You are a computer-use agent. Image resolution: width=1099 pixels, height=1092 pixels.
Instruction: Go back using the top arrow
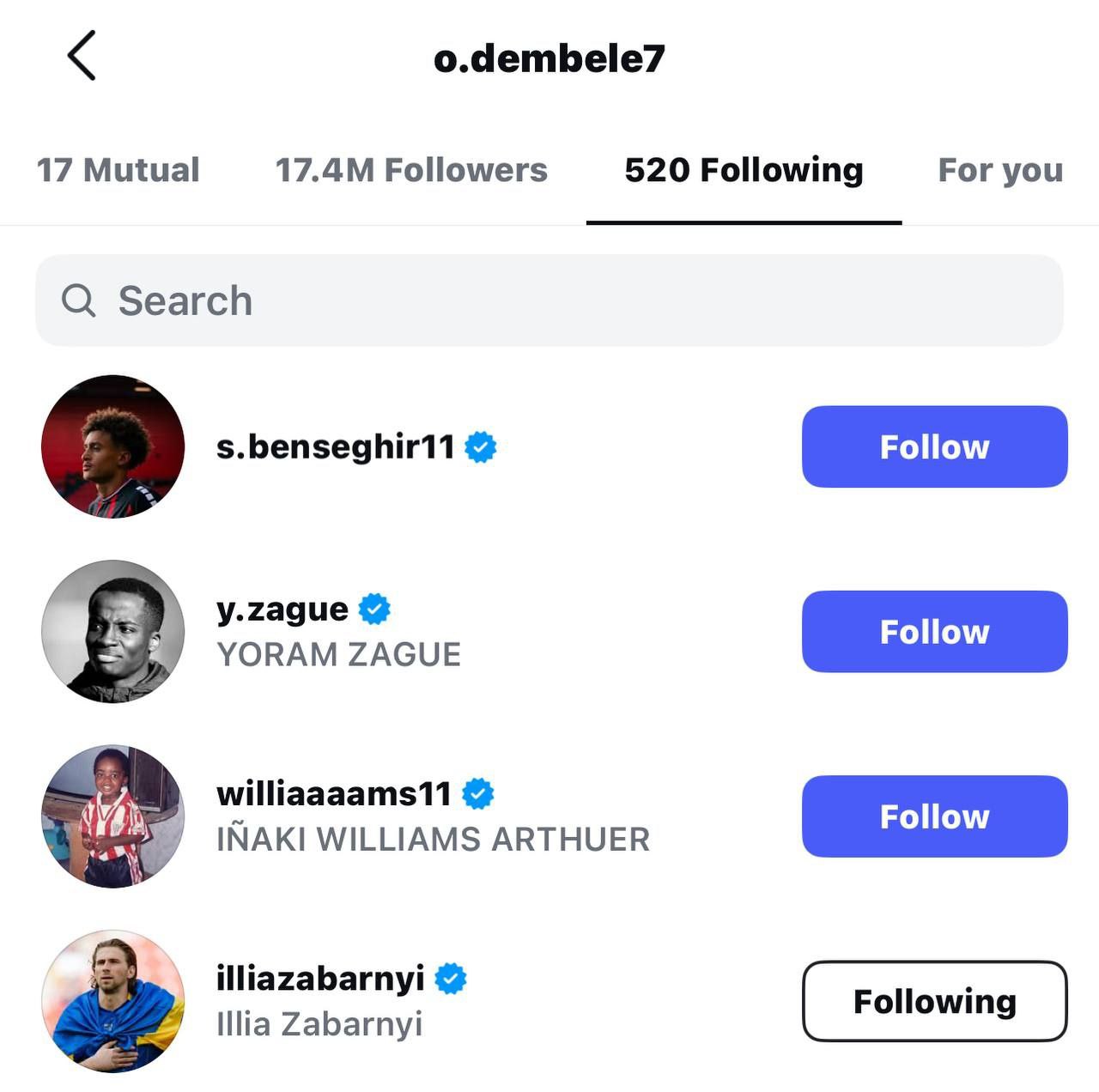[x=82, y=57]
